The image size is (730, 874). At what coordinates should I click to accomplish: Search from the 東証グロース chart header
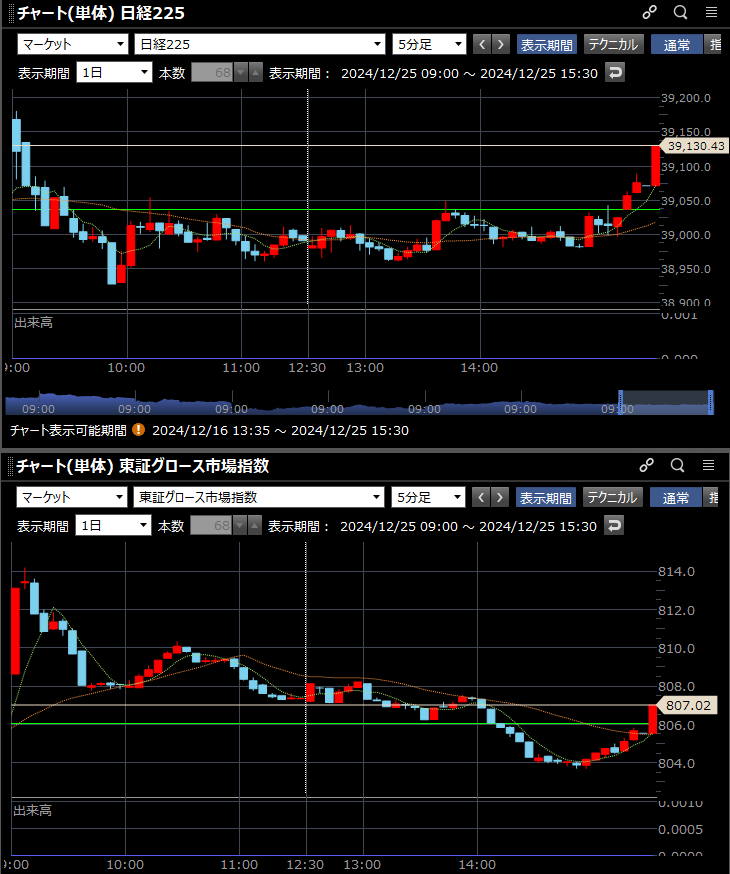click(x=678, y=466)
